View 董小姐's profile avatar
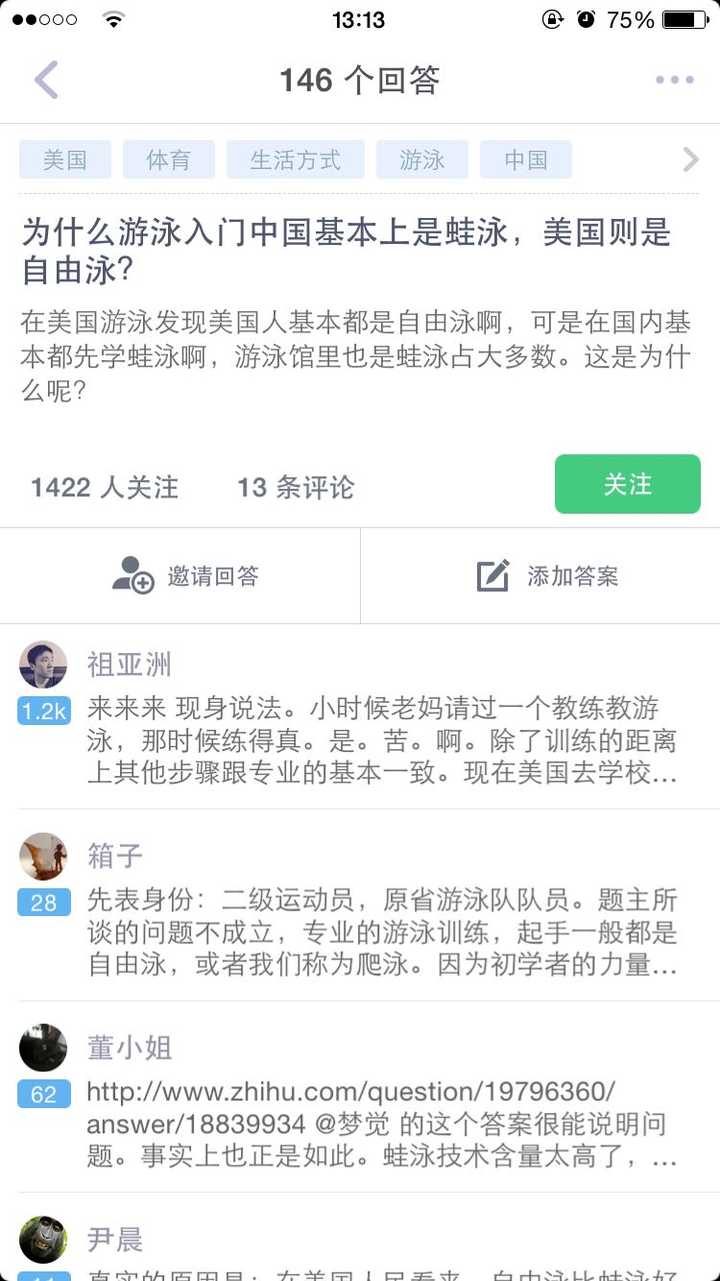This screenshot has width=720, height=1281. [x=43, y=1048]
